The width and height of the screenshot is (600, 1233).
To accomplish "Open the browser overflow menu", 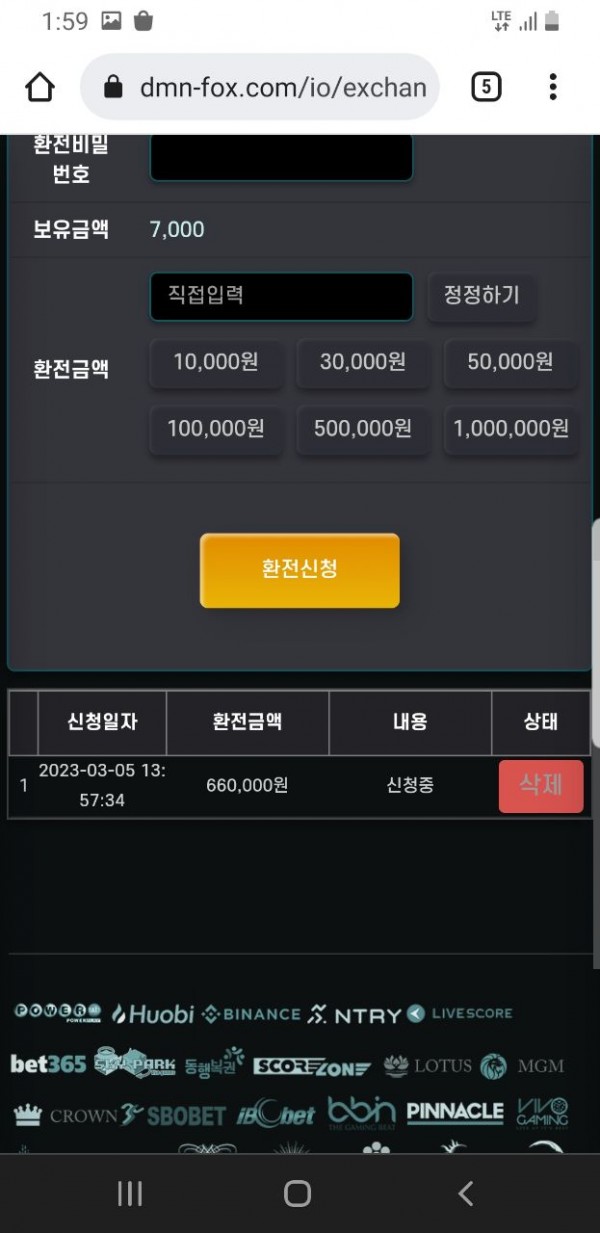I will 552,88.
